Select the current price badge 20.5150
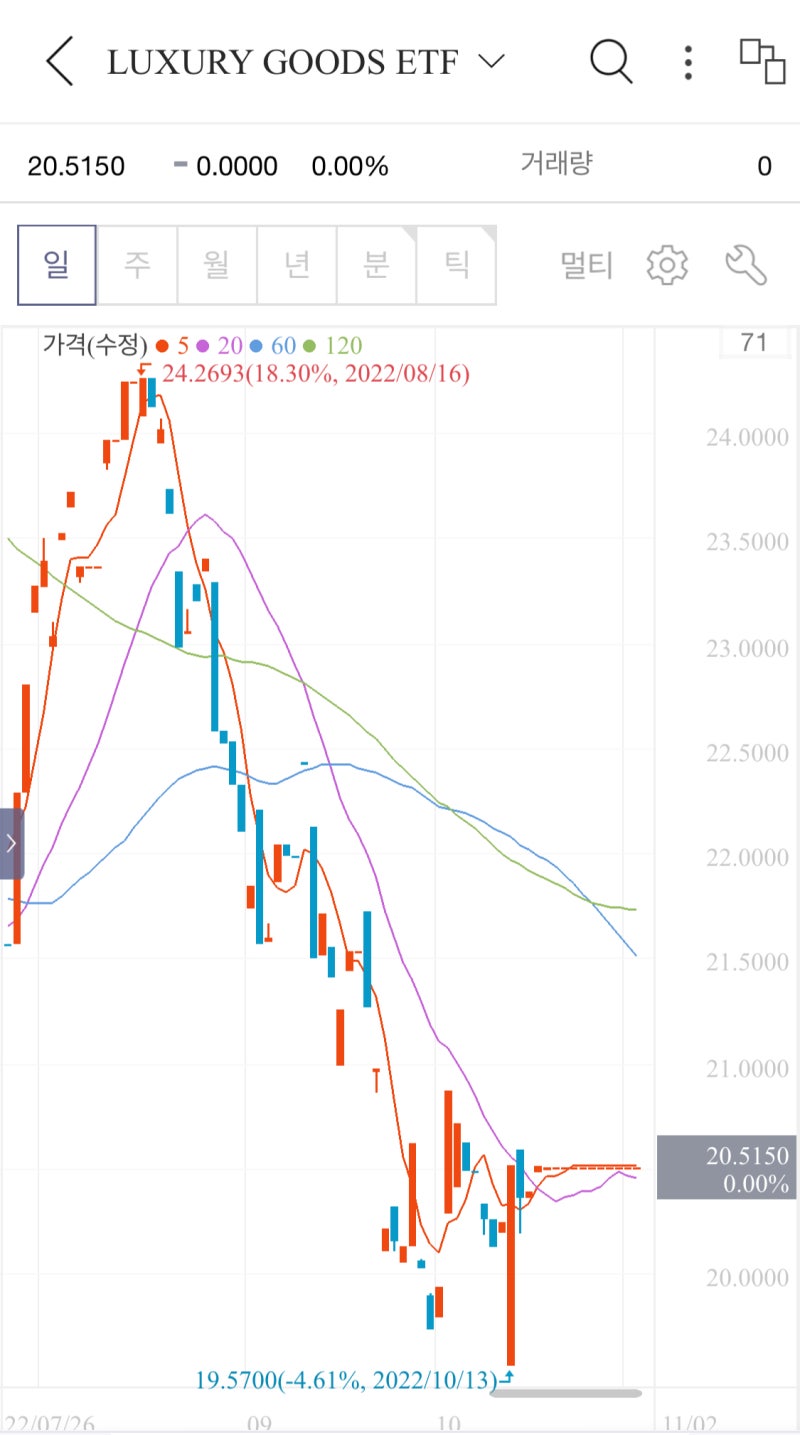Viewport: 800px width, 1435px height. coord(727,1169)
